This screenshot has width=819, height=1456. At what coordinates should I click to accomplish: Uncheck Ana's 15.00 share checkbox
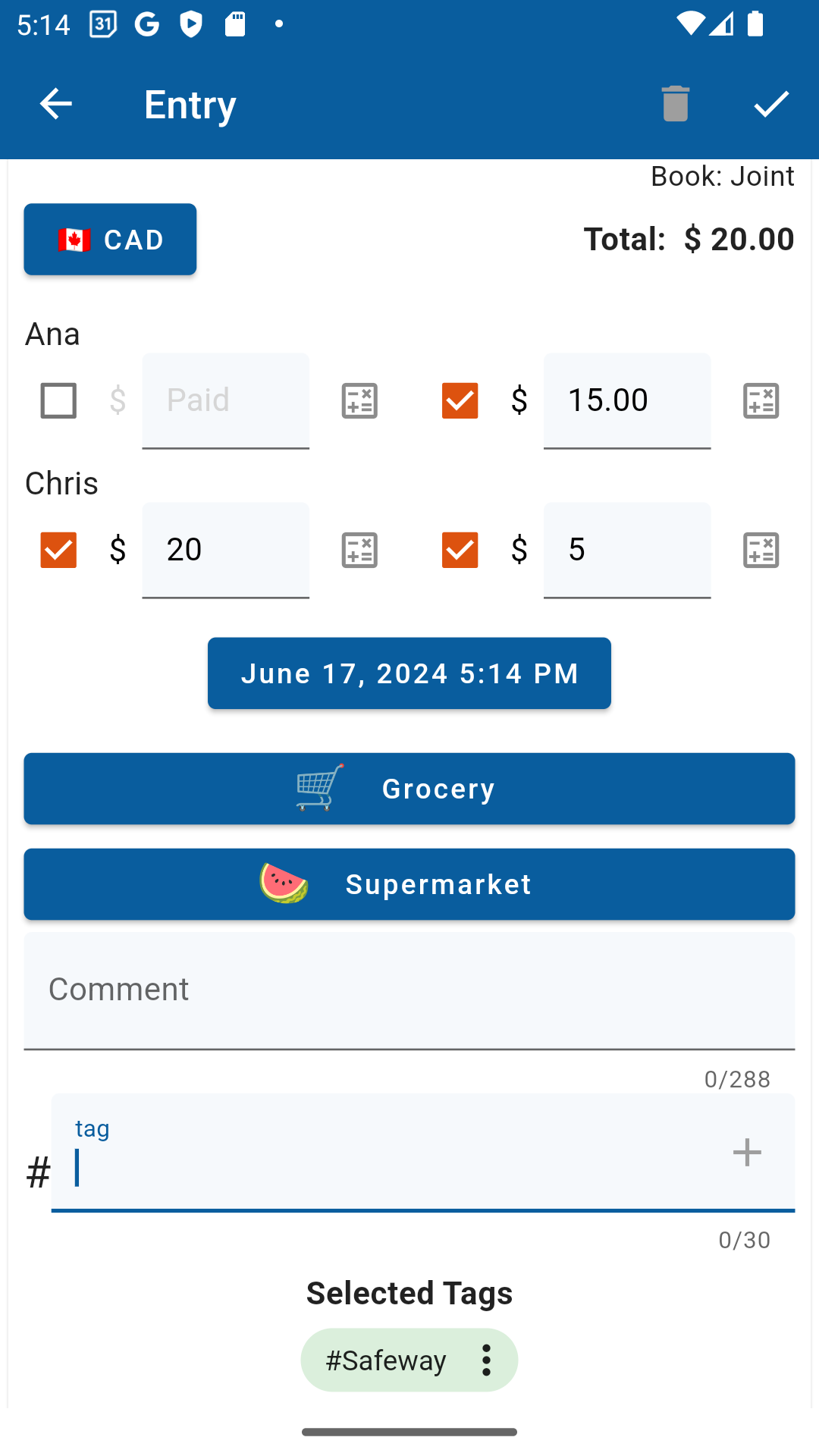pyautogui.click(x=460, y=400)
